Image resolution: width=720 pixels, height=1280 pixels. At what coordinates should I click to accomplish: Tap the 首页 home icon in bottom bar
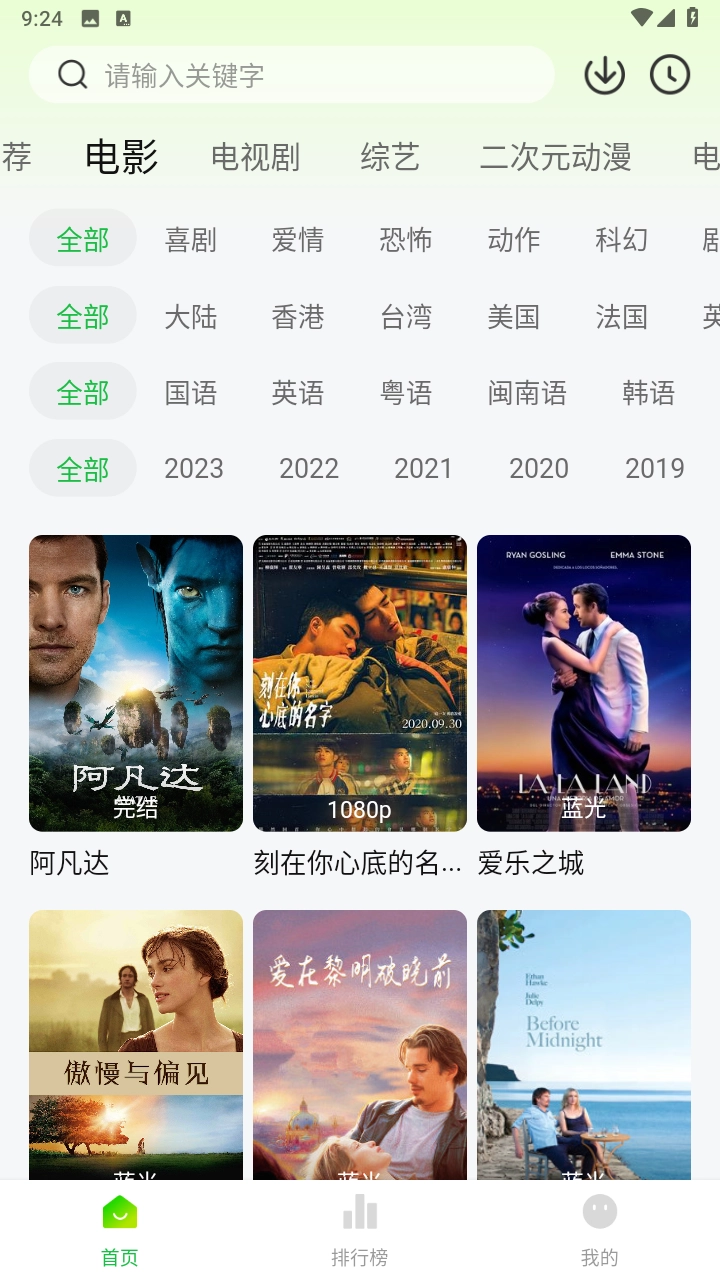coord(119,1210)
